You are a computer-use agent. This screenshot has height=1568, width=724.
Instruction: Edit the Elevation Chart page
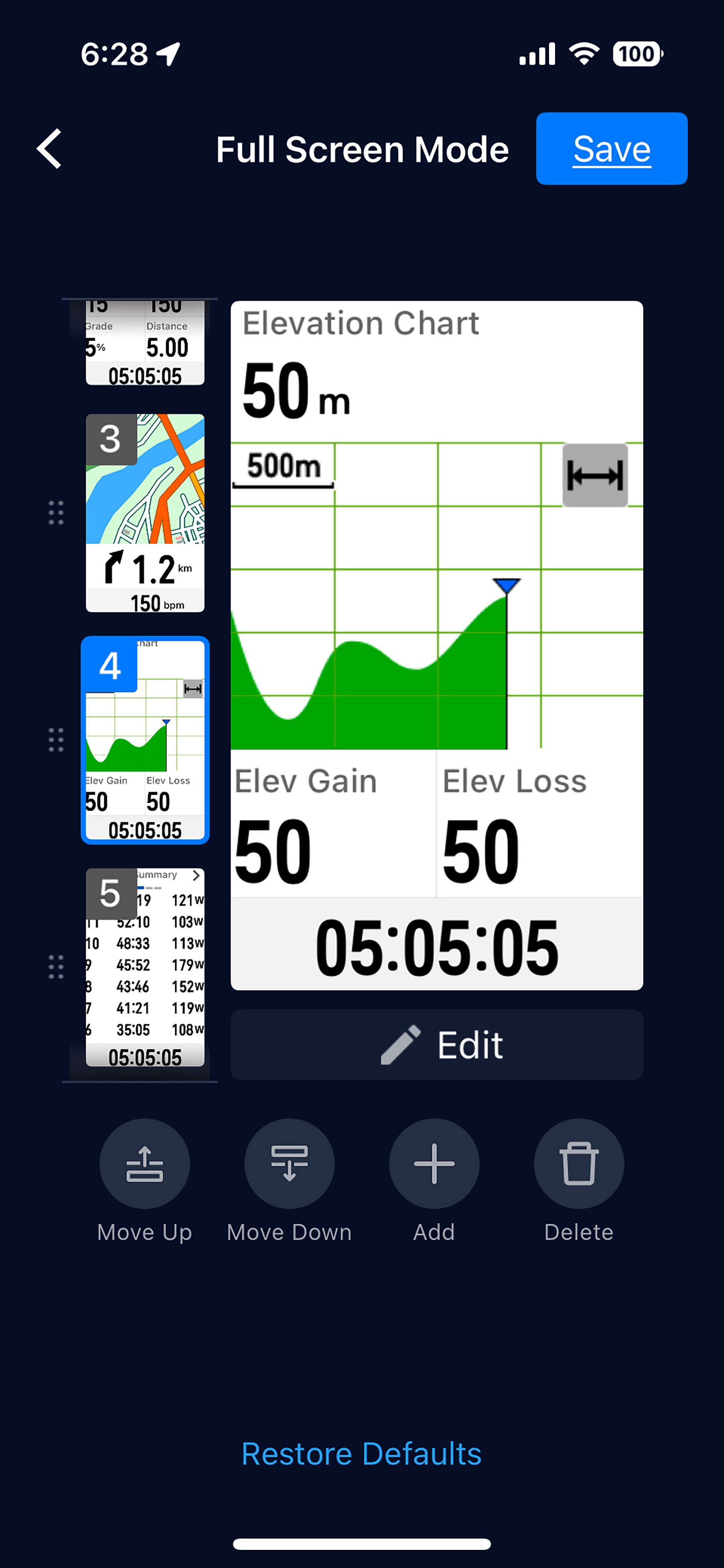pos(436,1045)
